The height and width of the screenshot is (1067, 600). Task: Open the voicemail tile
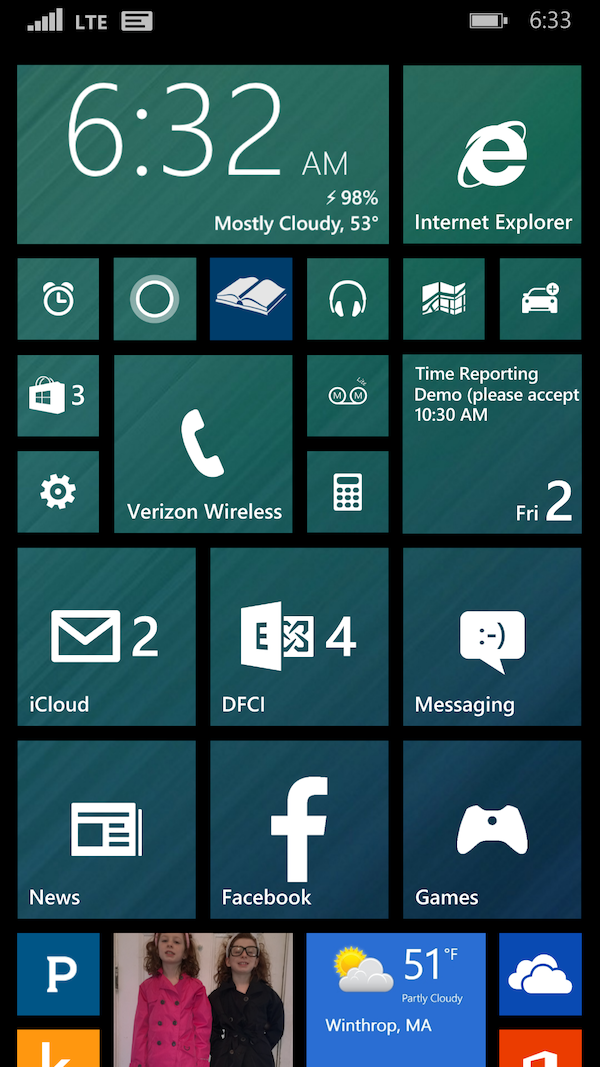[x=348, y=395]
